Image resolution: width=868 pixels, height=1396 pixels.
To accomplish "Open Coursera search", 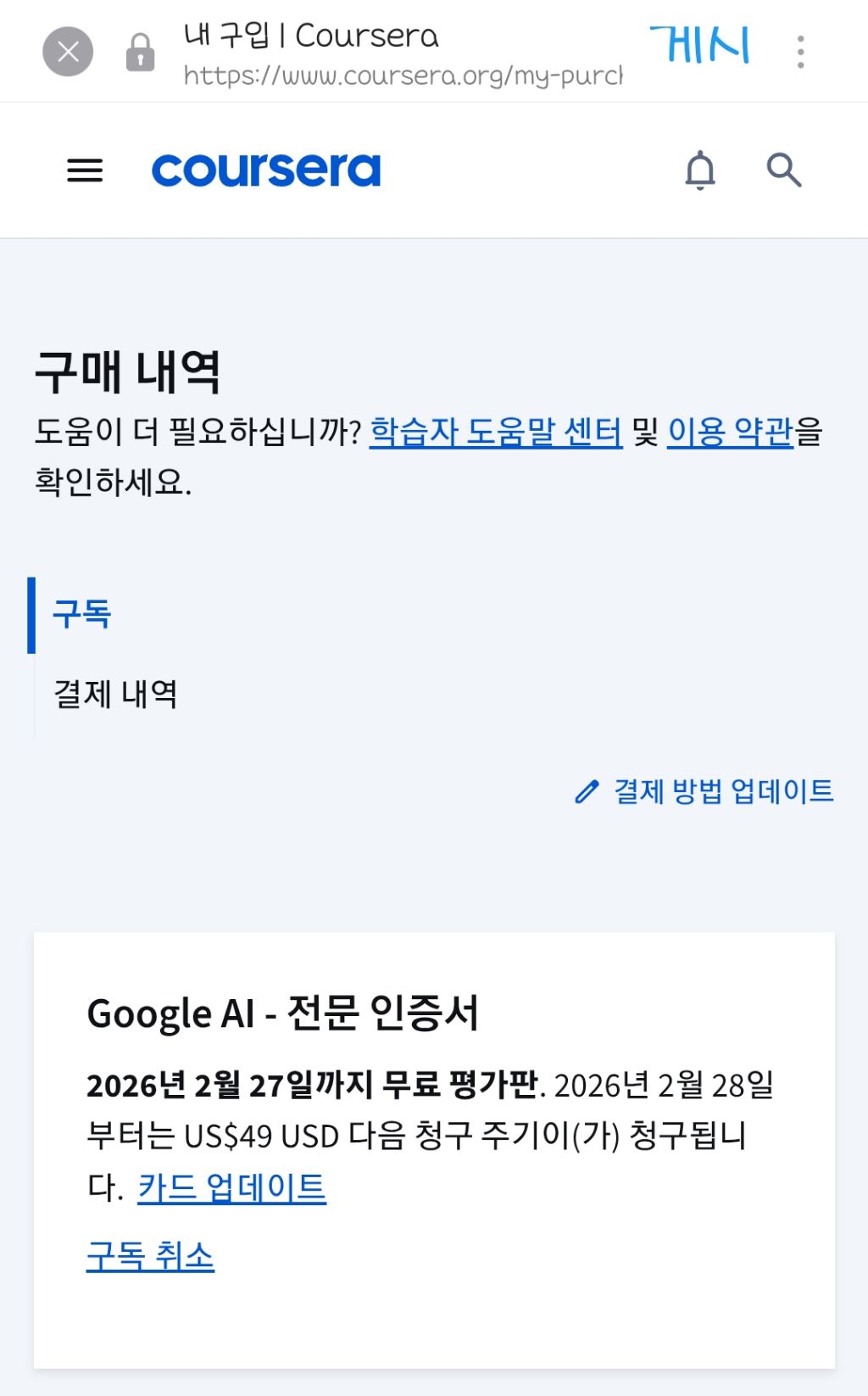I will coord(784,170).
